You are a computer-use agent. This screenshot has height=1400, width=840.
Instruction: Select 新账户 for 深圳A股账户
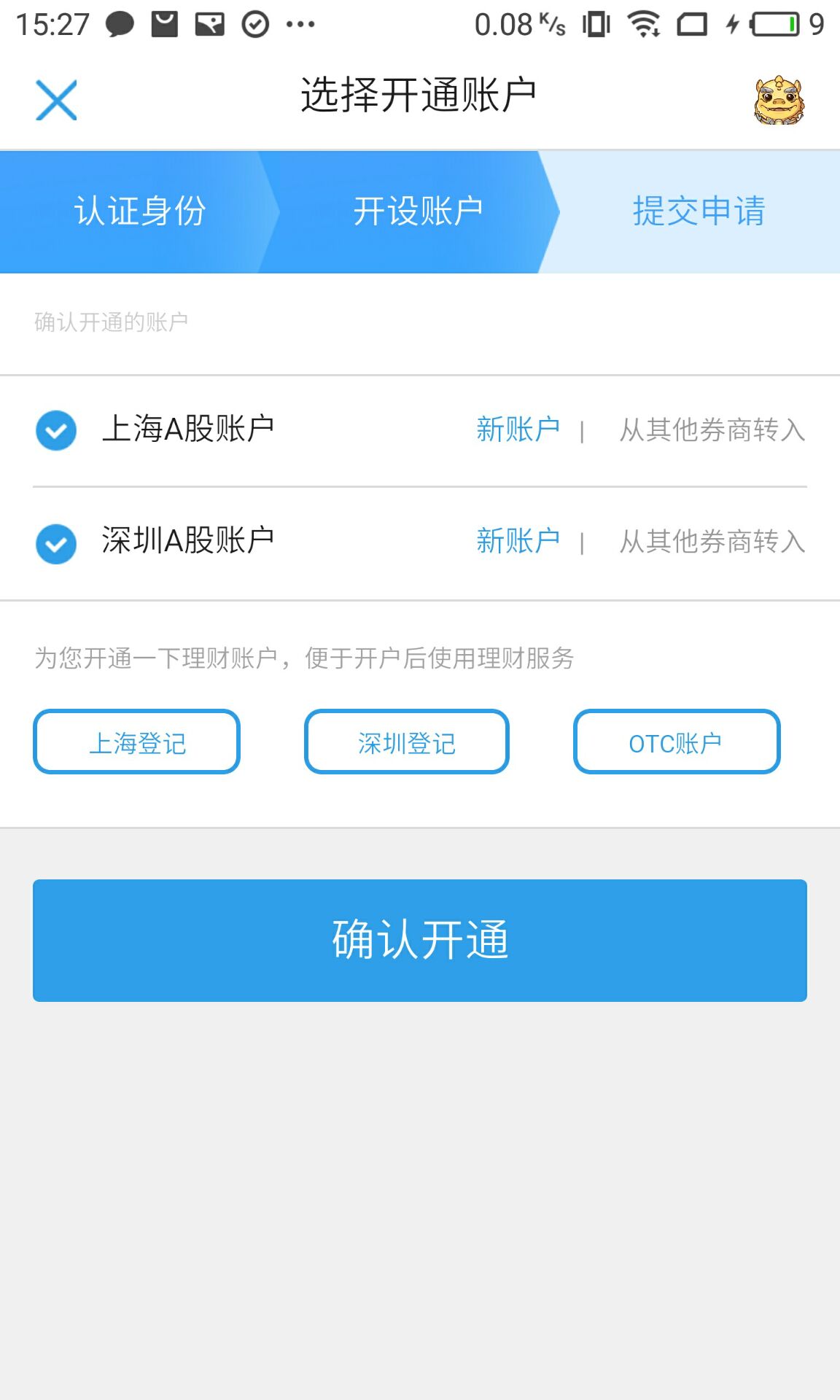(518, 541)
